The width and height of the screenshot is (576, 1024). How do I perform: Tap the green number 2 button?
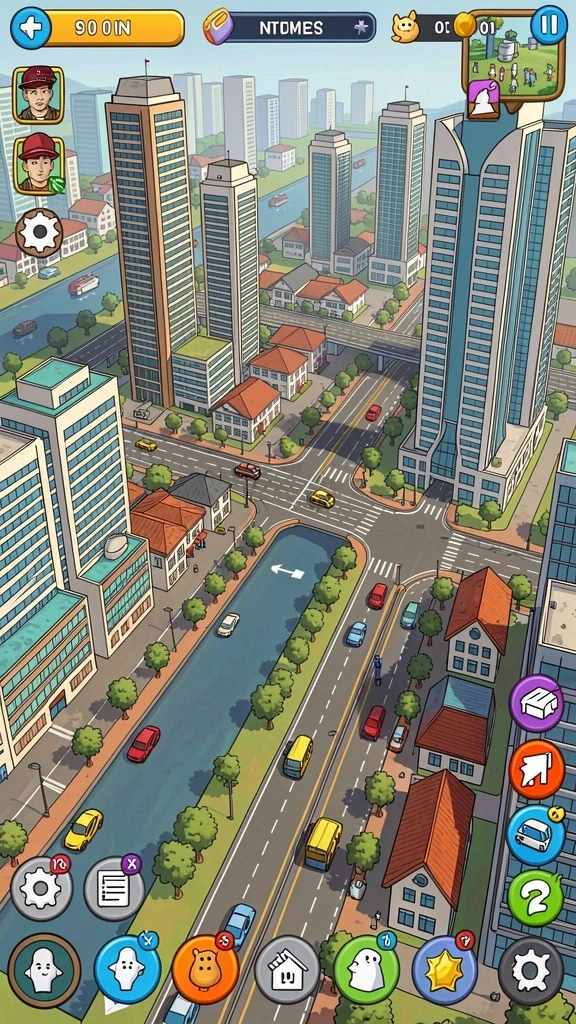click(x=536, y=898)
